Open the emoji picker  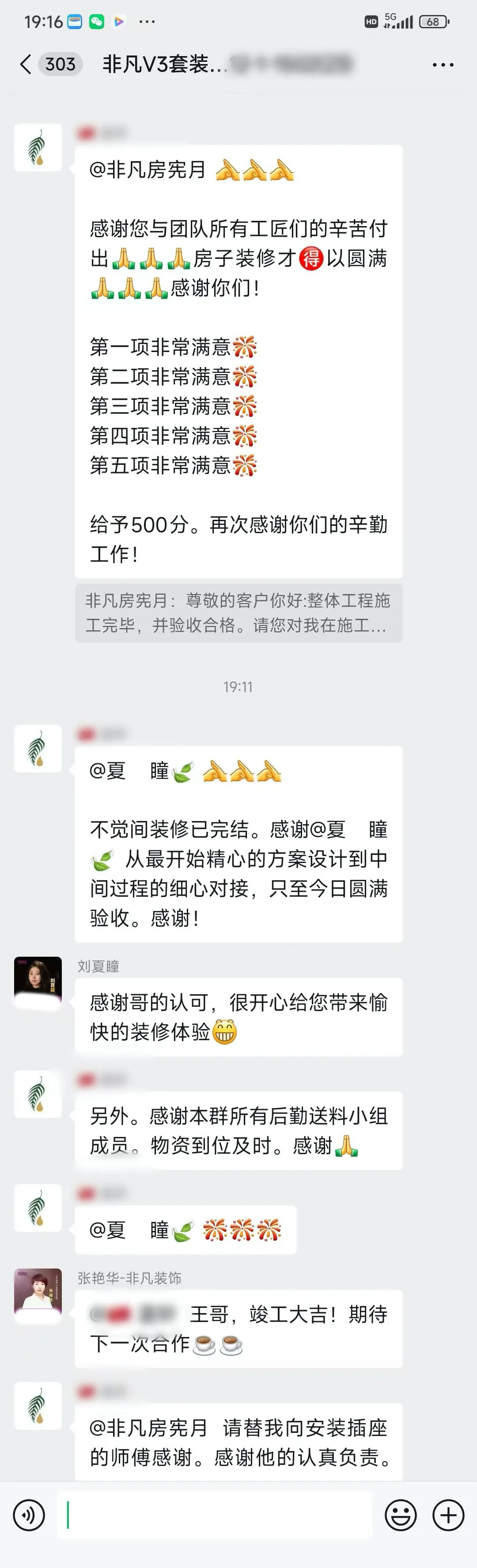pos(400,1515)
